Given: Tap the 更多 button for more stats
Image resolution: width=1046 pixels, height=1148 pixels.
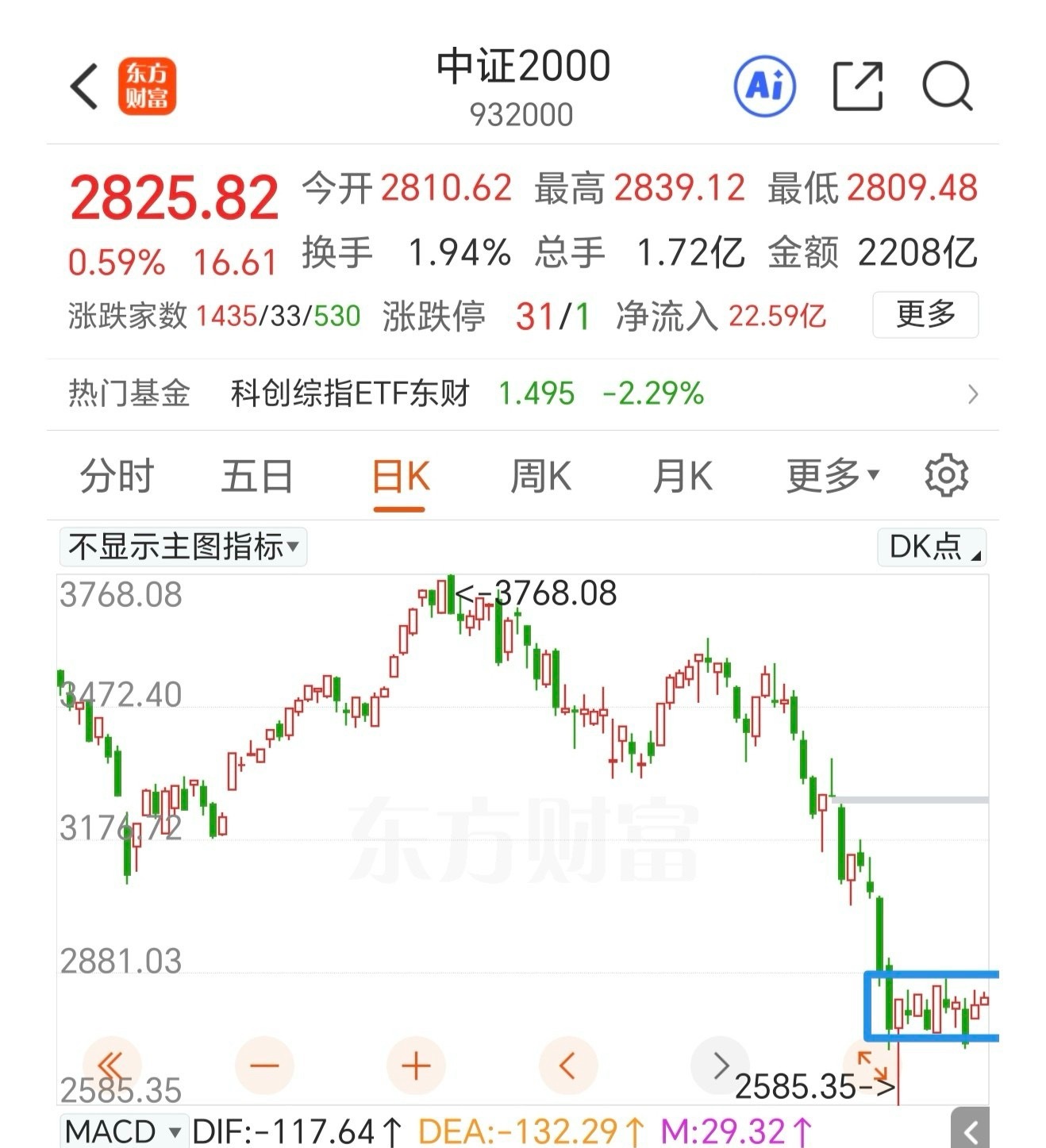Looking at the screenshot, I should tap(925, 315).
